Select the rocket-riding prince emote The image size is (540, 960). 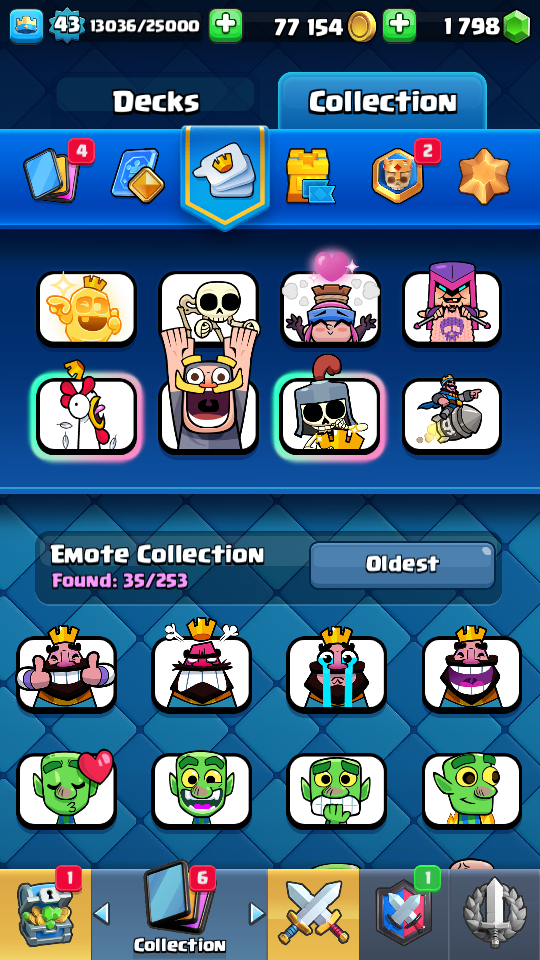coord(452,416)
